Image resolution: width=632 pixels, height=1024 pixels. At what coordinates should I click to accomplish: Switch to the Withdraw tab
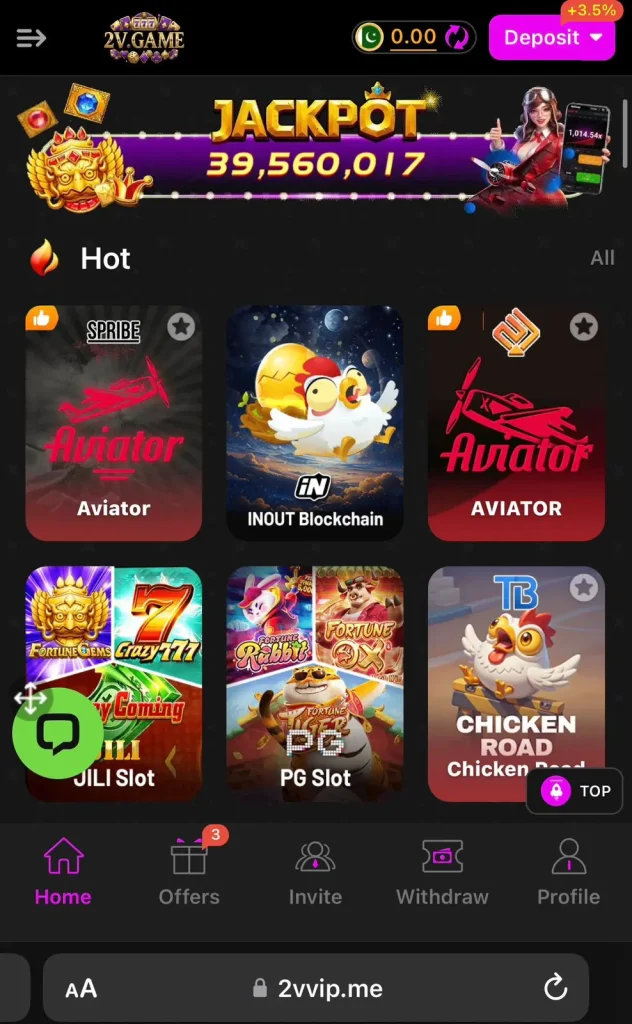[442, 872]
